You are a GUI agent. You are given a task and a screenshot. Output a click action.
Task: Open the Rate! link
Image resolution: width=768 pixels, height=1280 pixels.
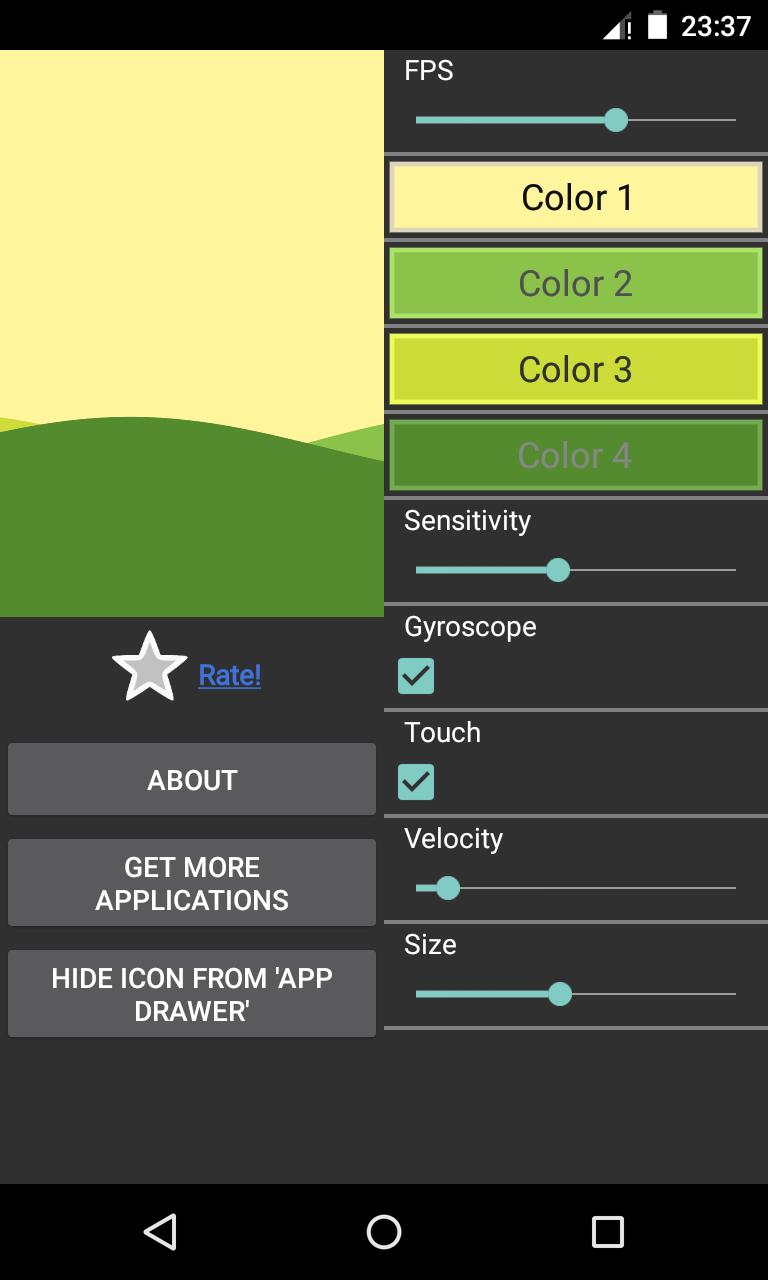(229, 675)
